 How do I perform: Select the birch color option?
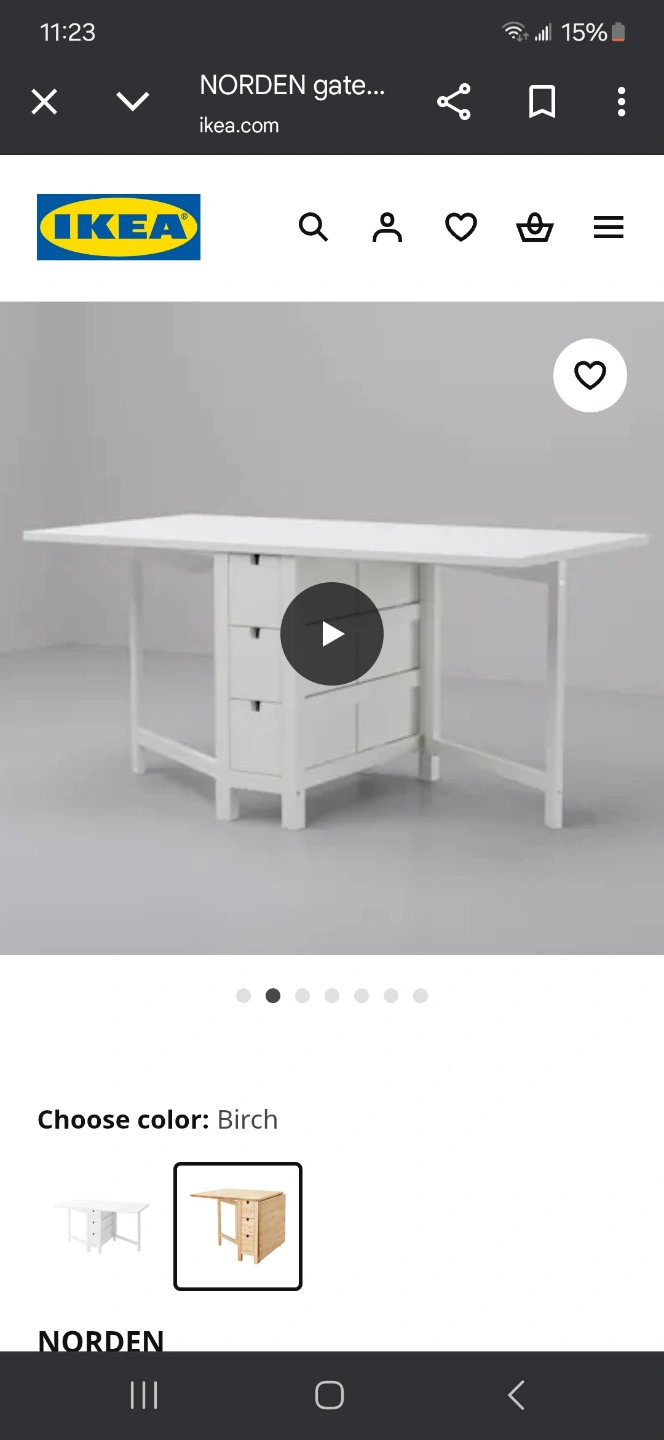click(x=238, y=1226)
